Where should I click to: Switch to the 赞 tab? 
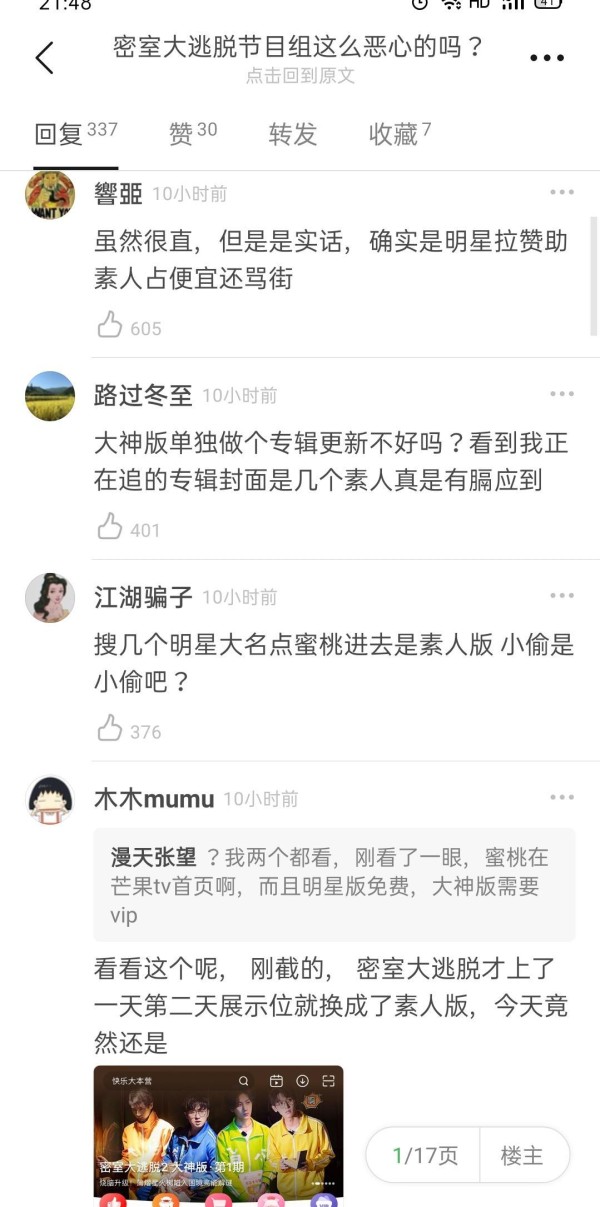pyautogui.click(x=192, y=133)
